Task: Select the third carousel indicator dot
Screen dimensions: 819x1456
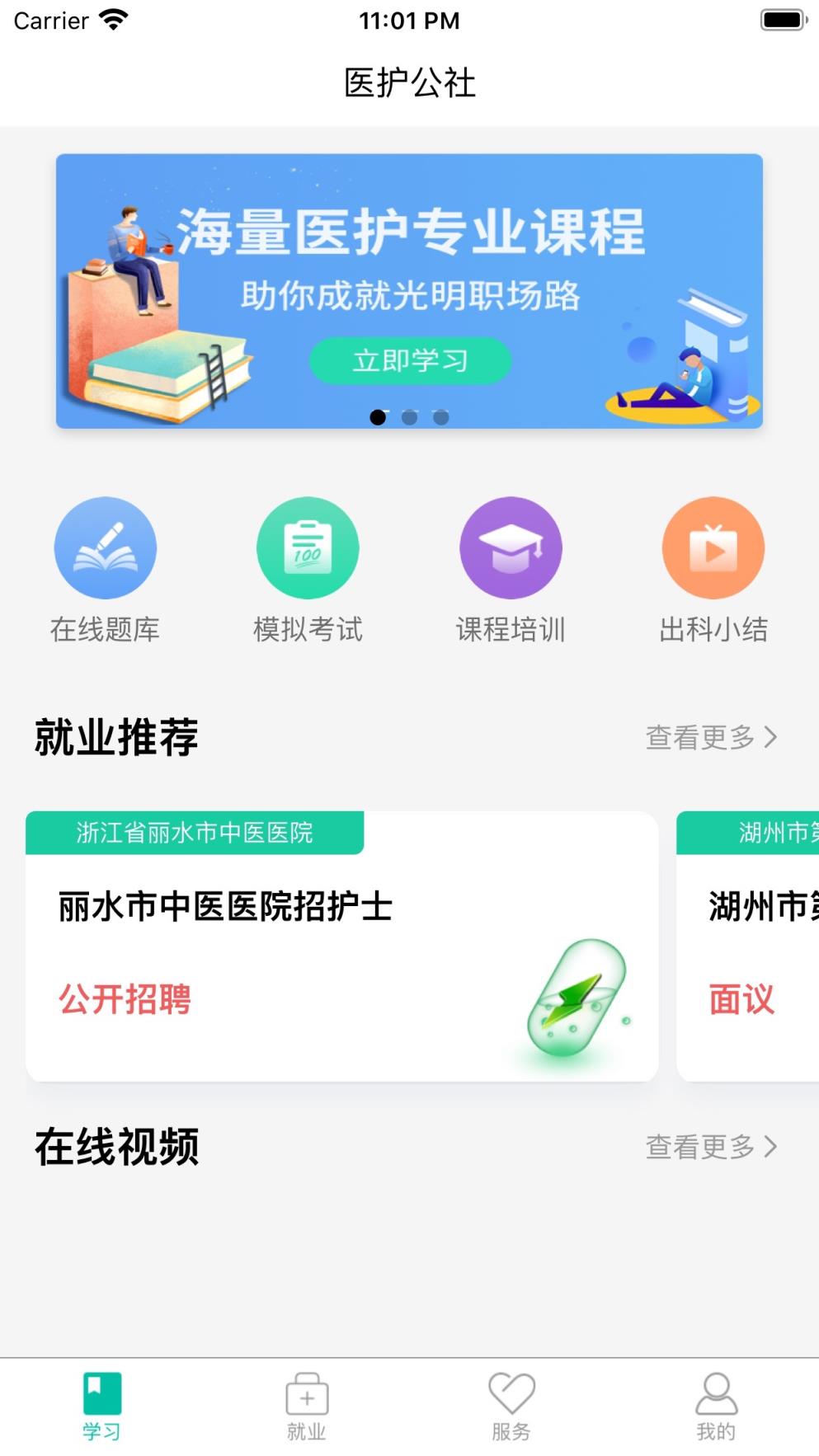Action: pos(440,417)
